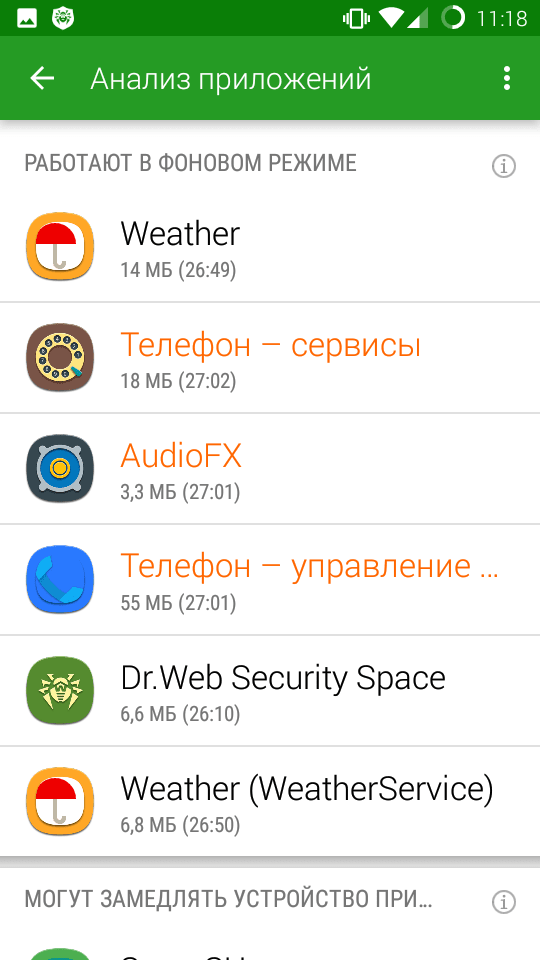Show info about background mode apps
540x960 pixels.
504,166
